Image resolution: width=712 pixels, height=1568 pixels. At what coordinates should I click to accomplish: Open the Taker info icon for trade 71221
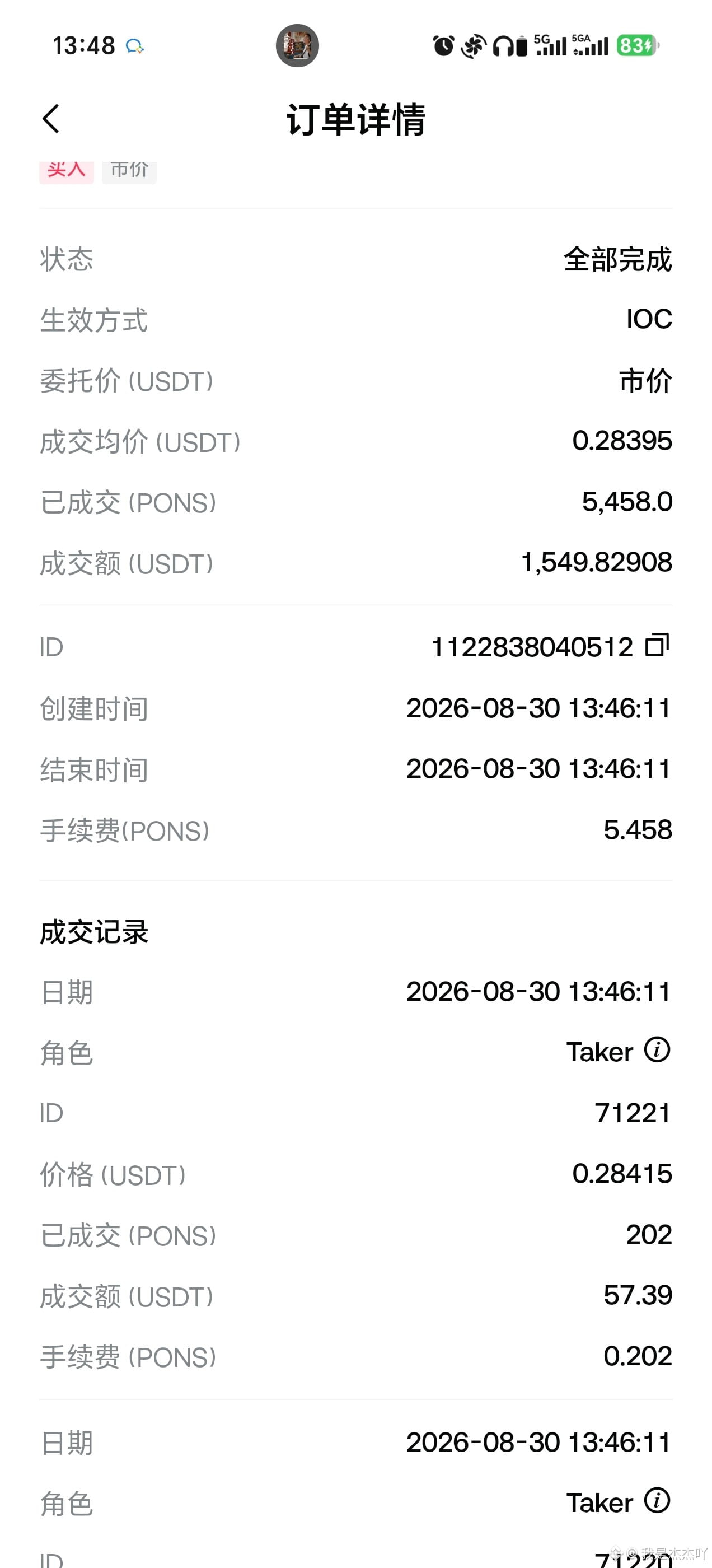(657, 1050)
